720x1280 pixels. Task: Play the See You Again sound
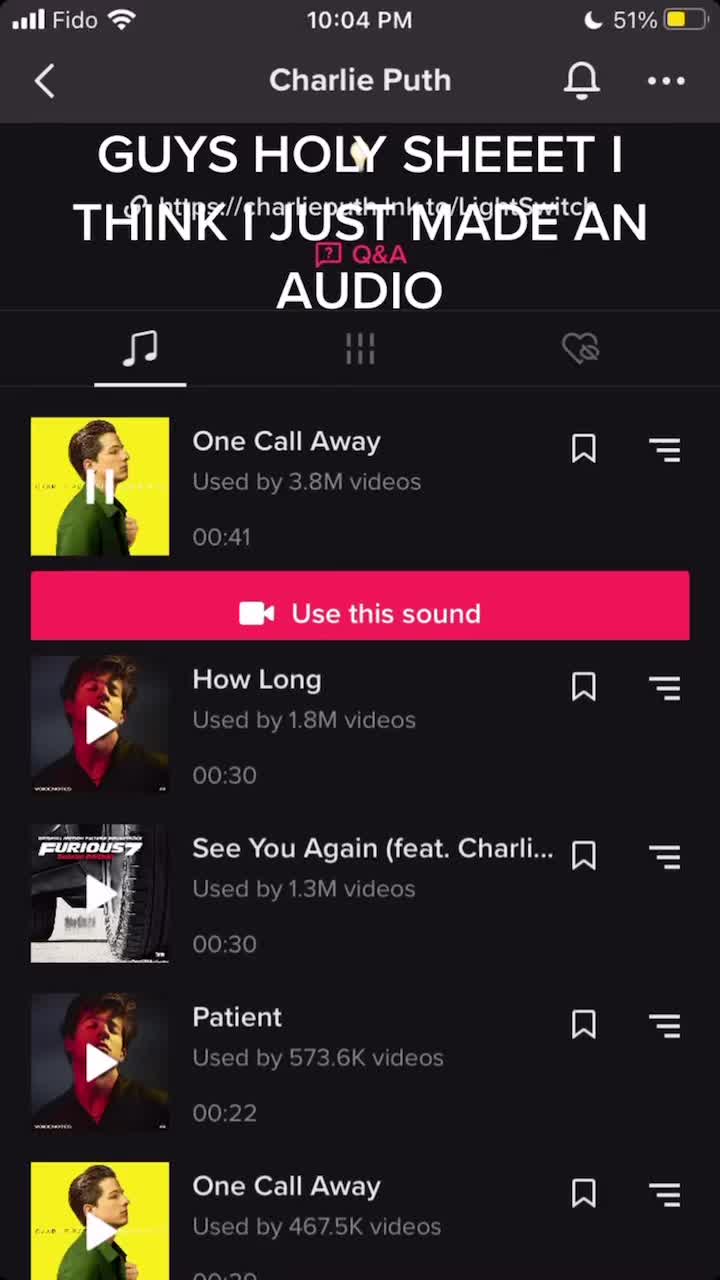(100, 894)
